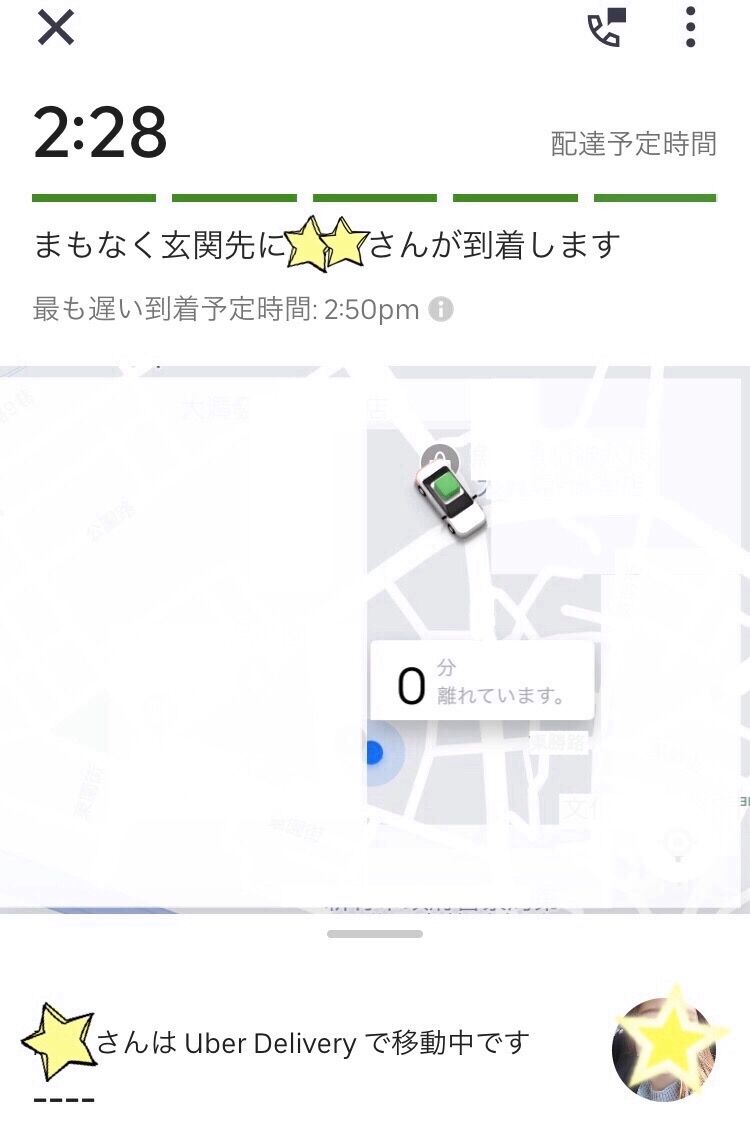Screen dimensions: 750x1140
Task: Tap the middle green progress segment
Action: 375,195
